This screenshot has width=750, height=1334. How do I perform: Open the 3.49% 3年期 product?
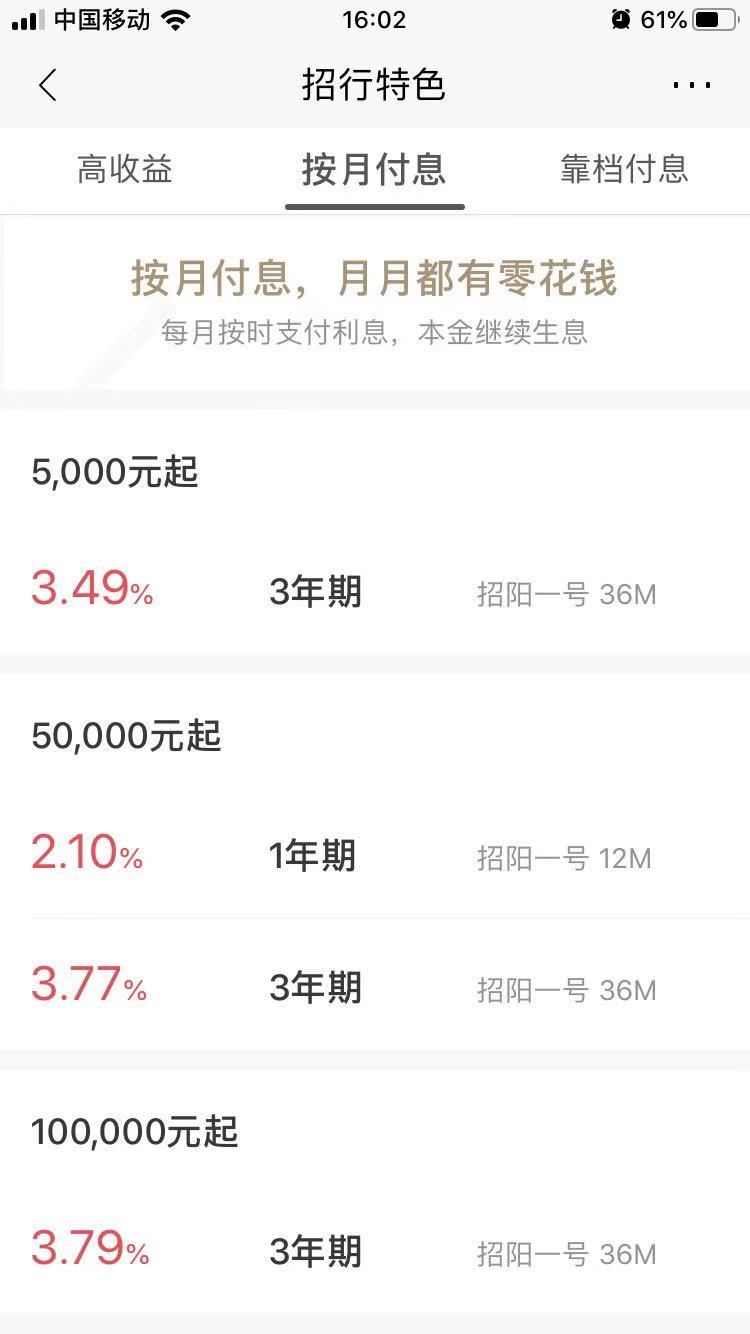click(374, 593)
